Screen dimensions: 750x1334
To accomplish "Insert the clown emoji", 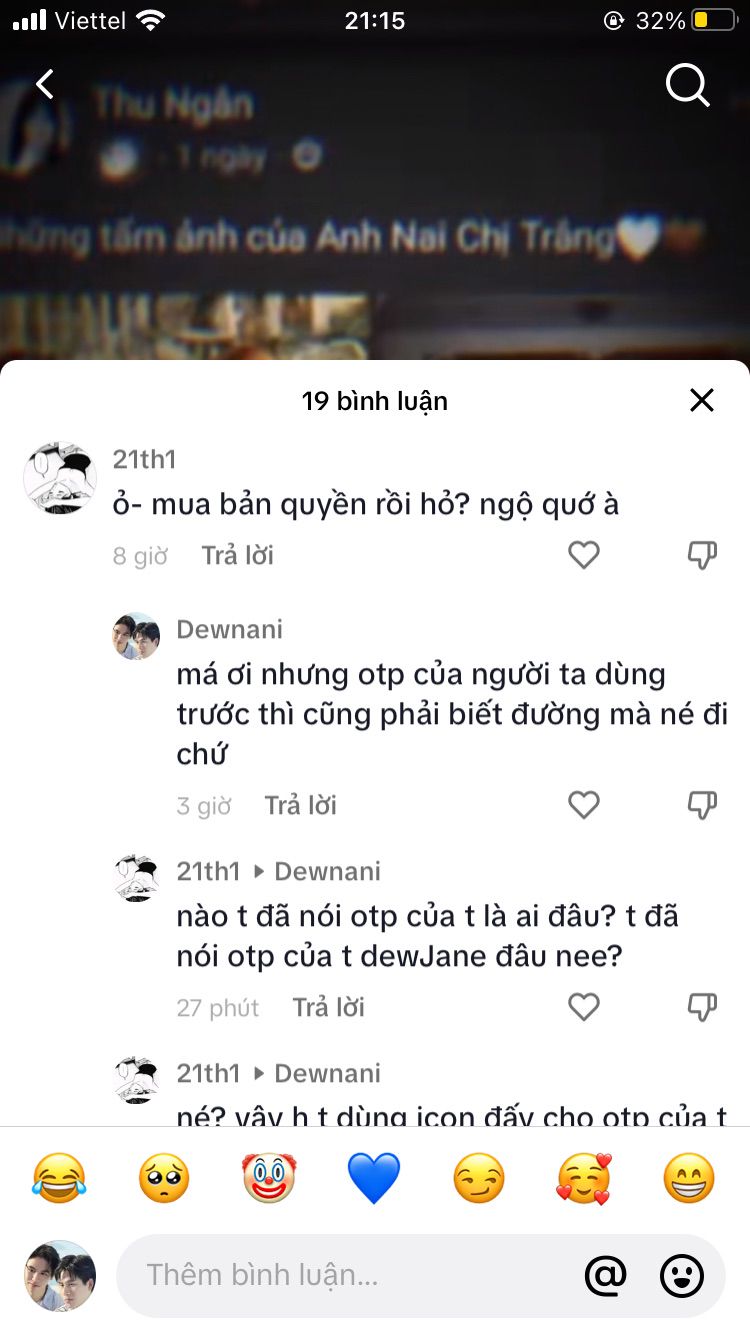I will [x=269, y=1178].
